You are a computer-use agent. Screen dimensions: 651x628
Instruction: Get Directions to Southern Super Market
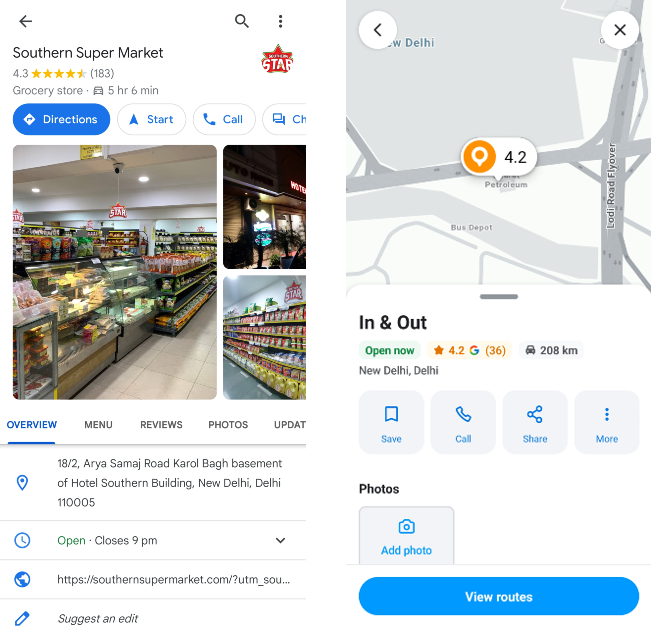coord(60,119)
